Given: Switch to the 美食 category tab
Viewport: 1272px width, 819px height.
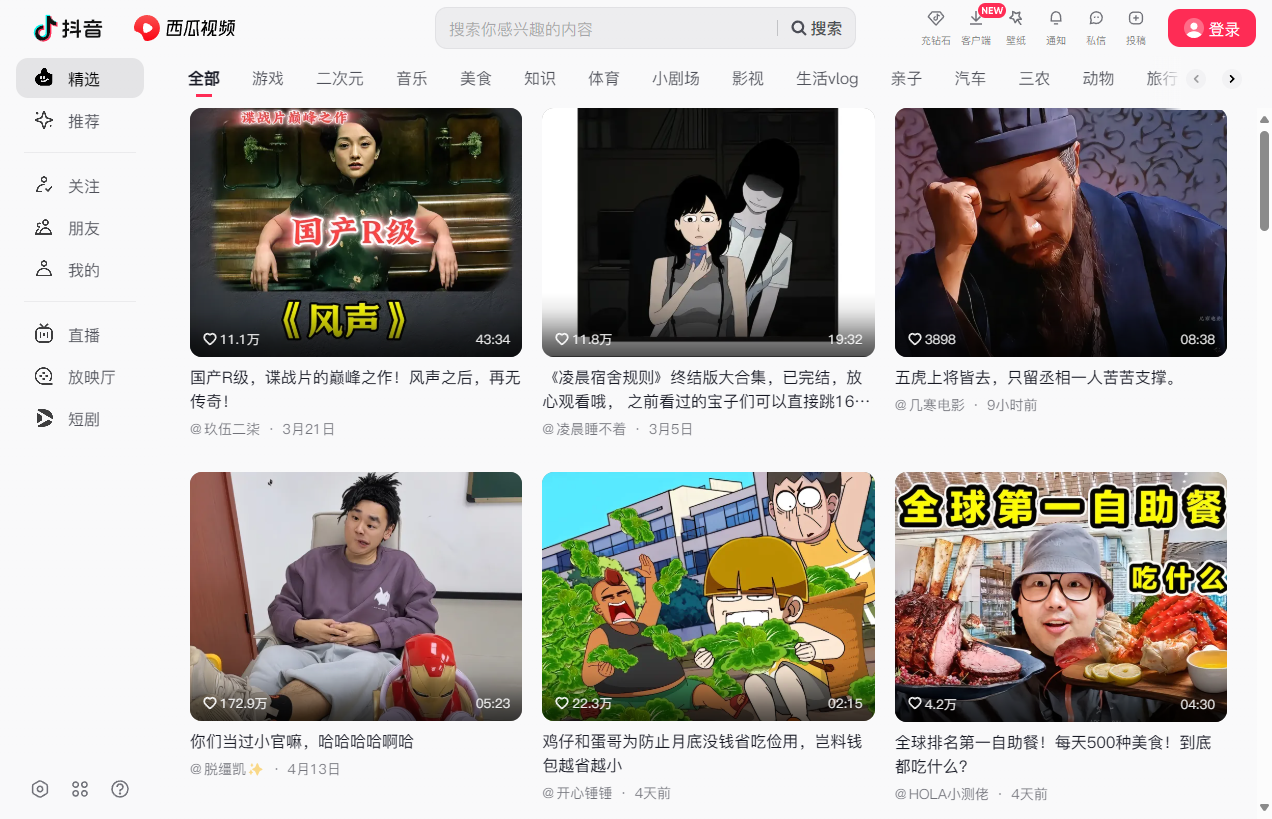Looking at the screenshot, I should (x=476, y=78).
